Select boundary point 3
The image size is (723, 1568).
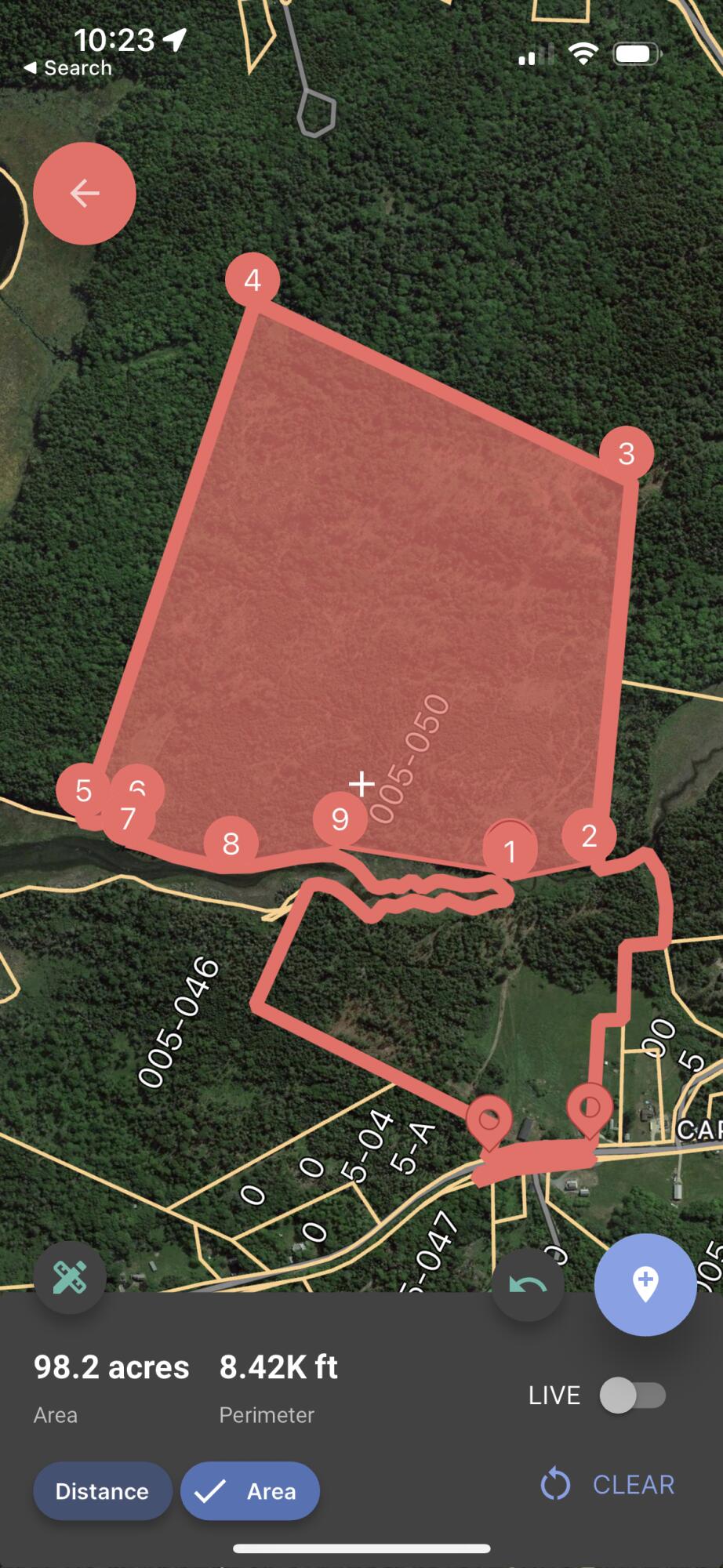click(x=626, y=453)
